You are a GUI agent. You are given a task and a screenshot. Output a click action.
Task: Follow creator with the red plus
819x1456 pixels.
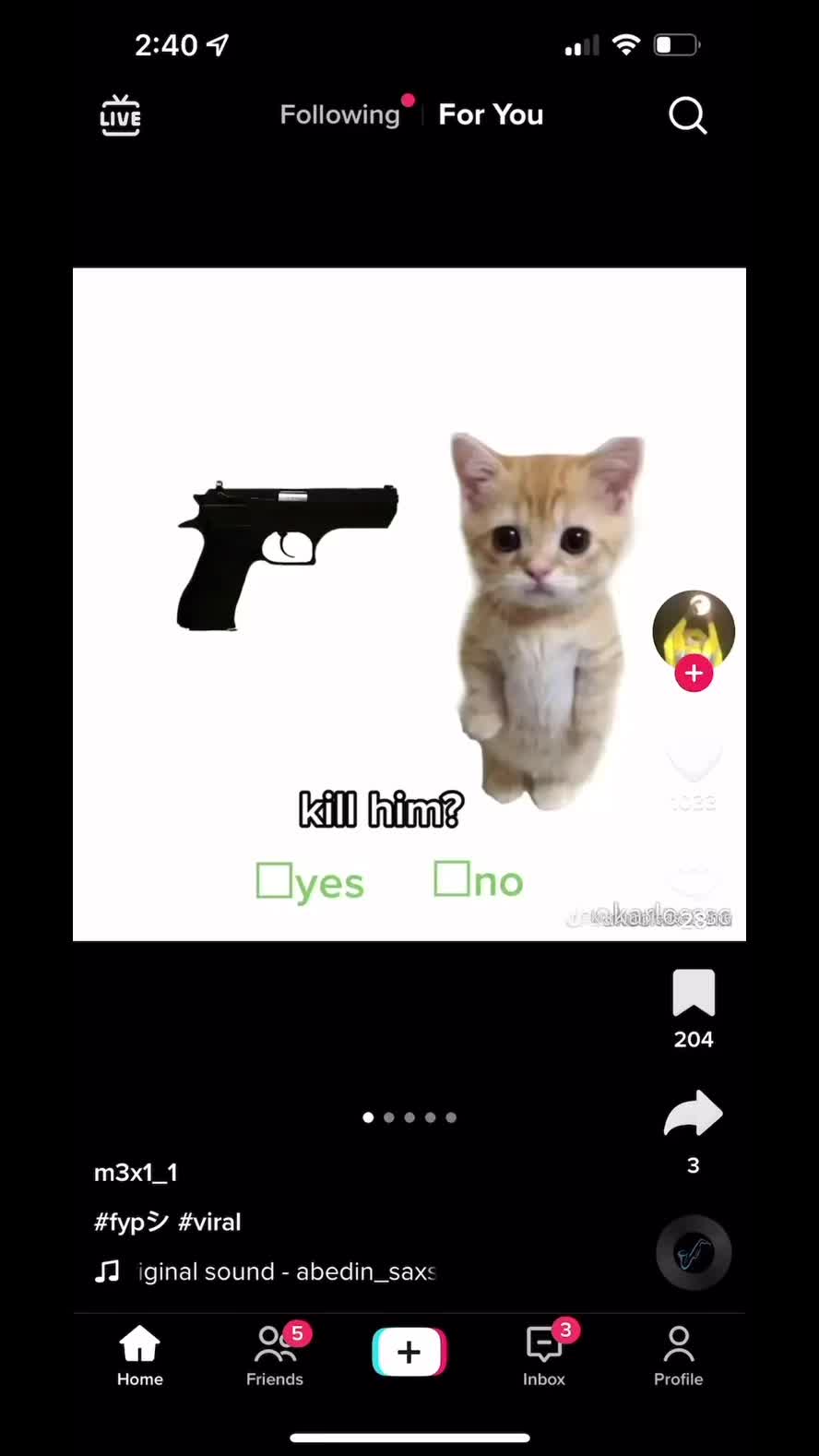[x=694, y=674]
